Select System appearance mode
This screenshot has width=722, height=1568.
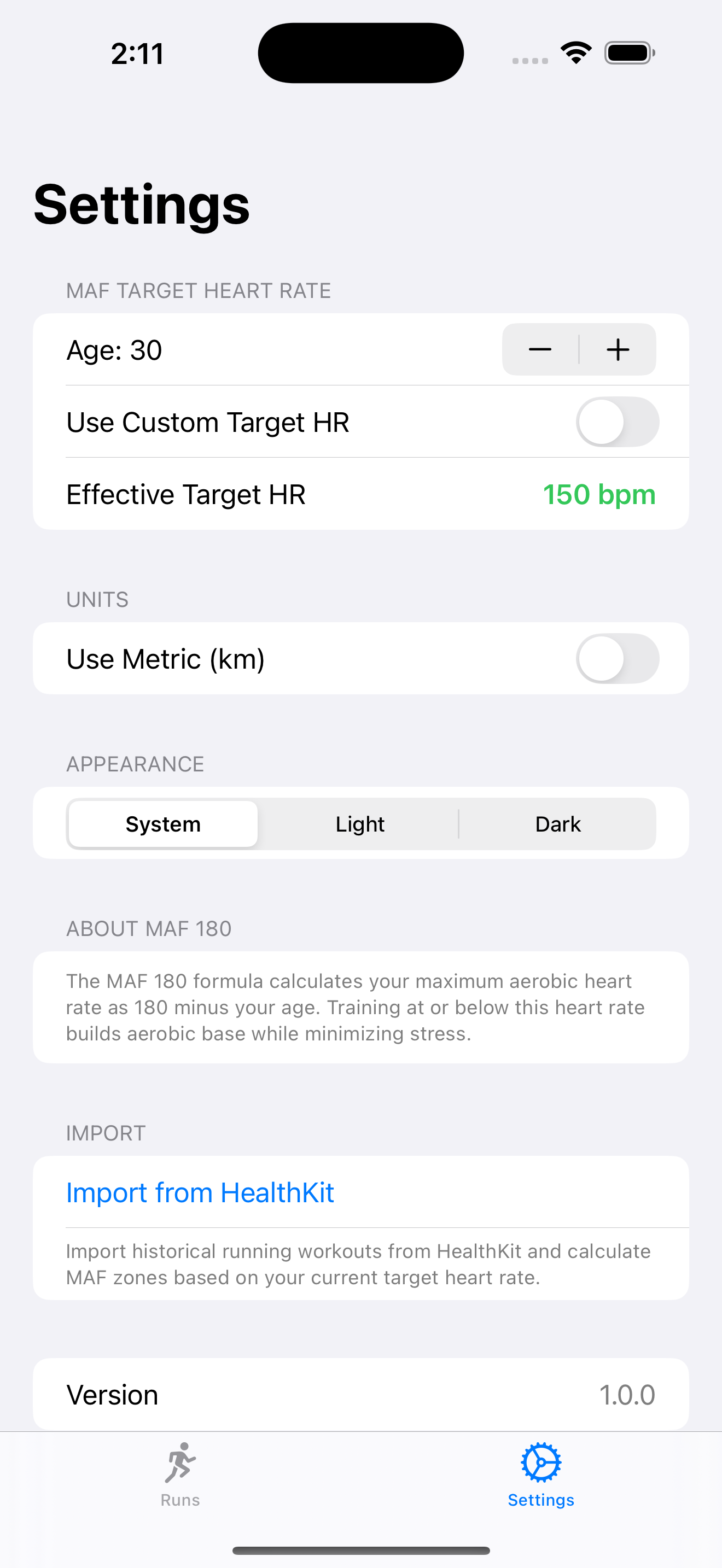(162, 823)
